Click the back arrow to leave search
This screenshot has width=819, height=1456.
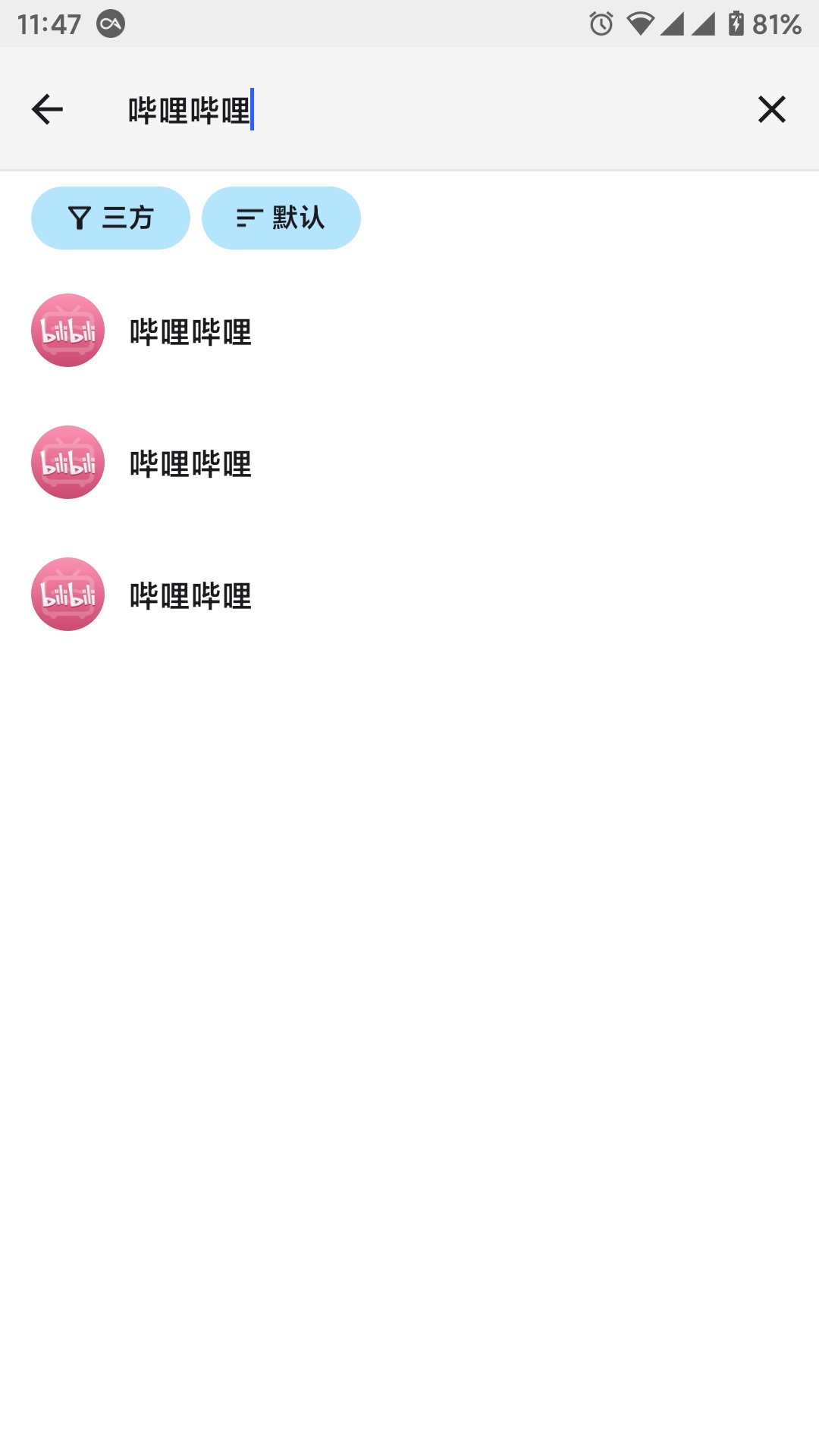point(47,108)
